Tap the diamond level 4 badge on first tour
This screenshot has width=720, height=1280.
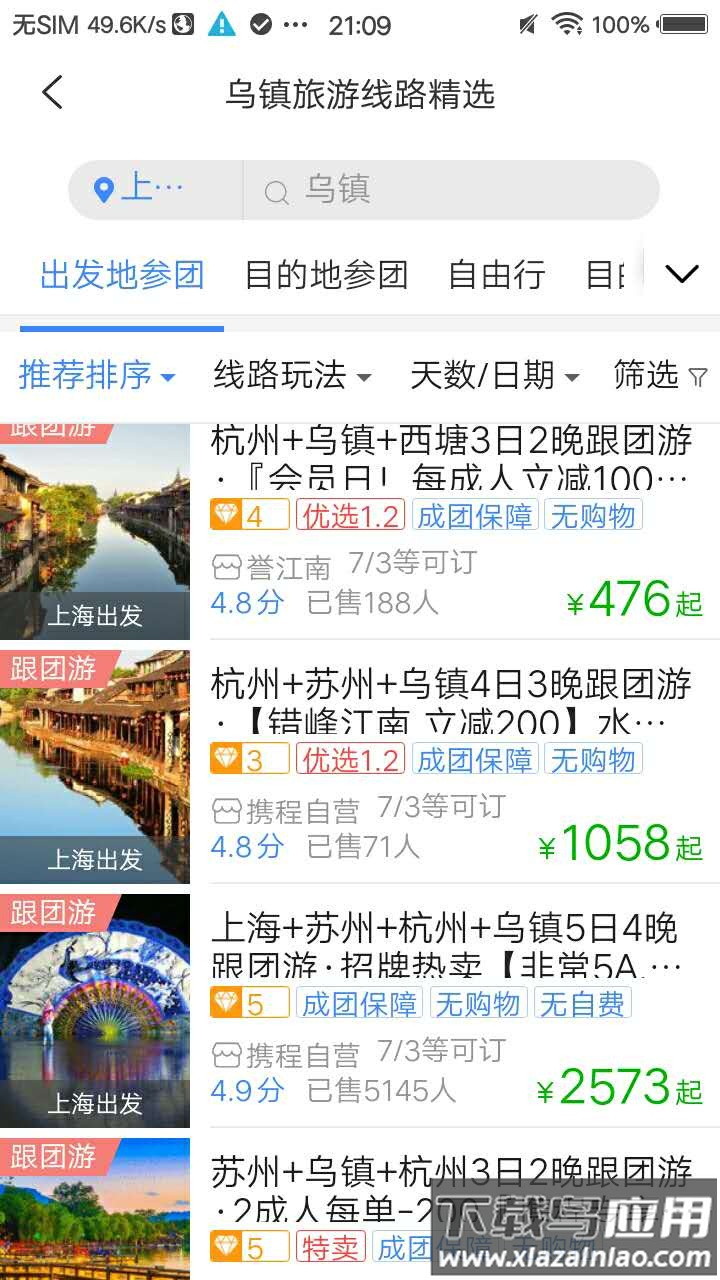[248, 517]
